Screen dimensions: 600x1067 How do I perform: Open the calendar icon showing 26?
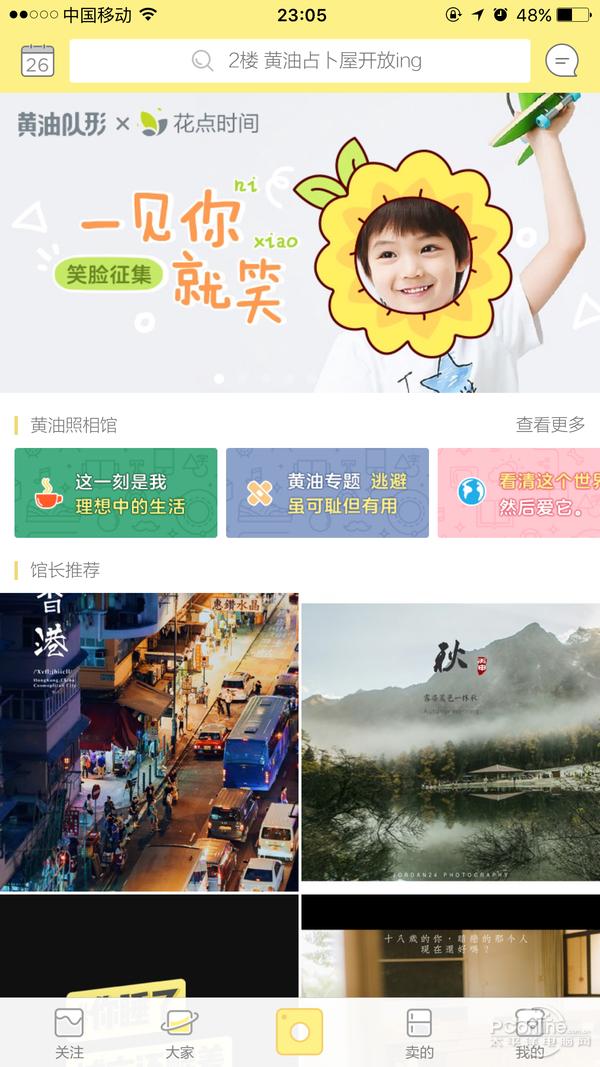coord(37,61)
